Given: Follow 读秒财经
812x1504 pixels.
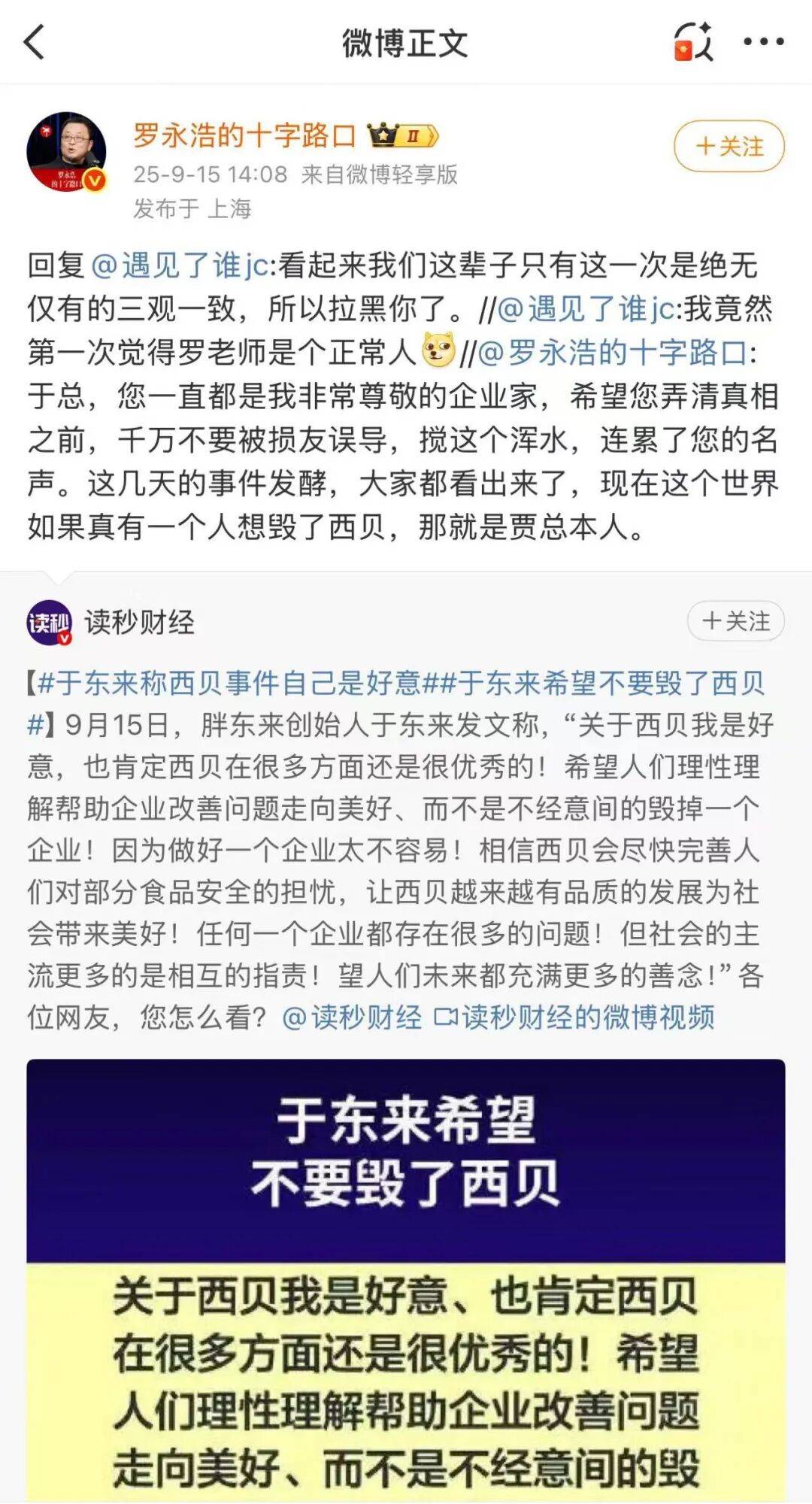Looking at the screenshot, I should click(x=735, y=621).
